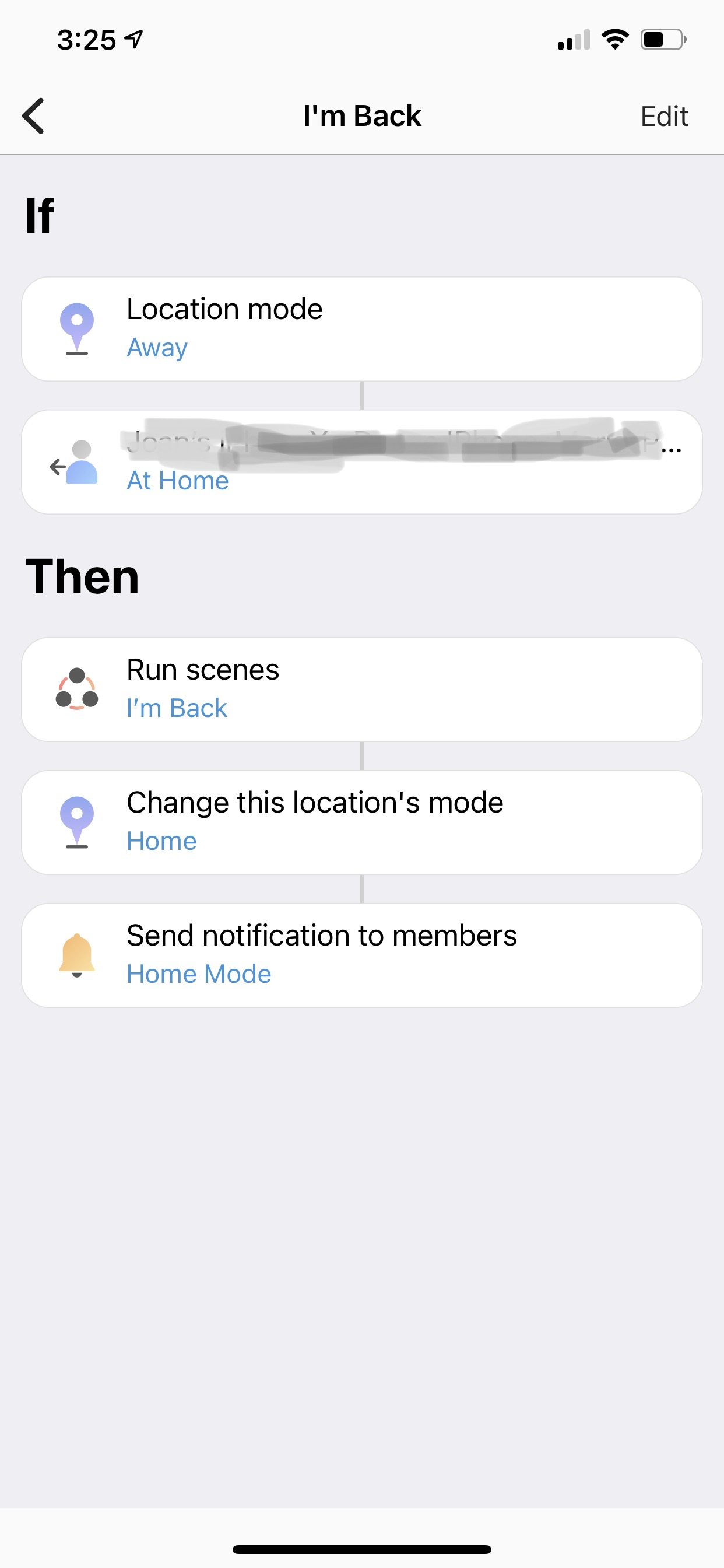Image resolution: width=724 pixels, height=1568 pixels.
Task: Open Change this location's mode action
Action: point(361,822)
